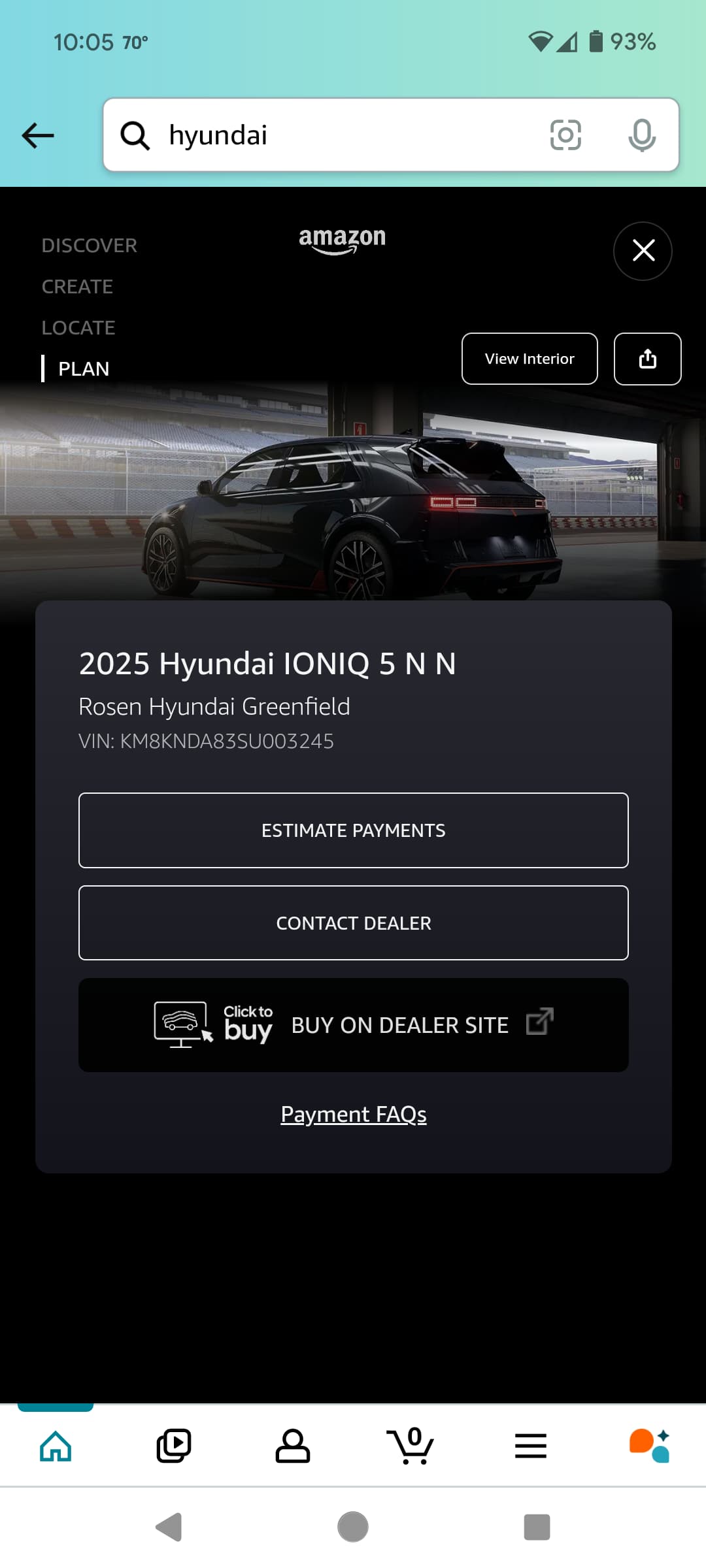
Task: Contact the dealer
Action: pyautogui.click(x=353, y=923)
